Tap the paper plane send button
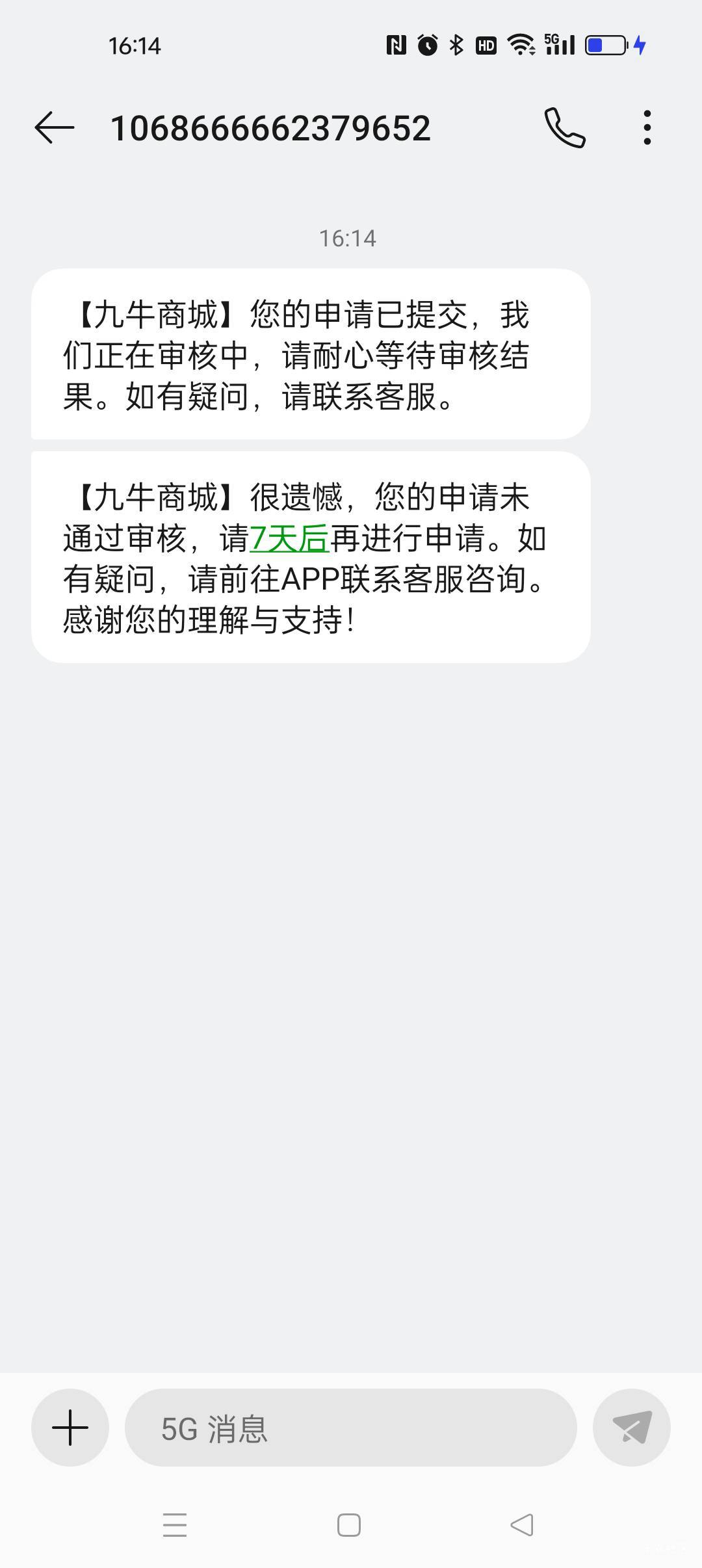 [x=631, y=1428]
